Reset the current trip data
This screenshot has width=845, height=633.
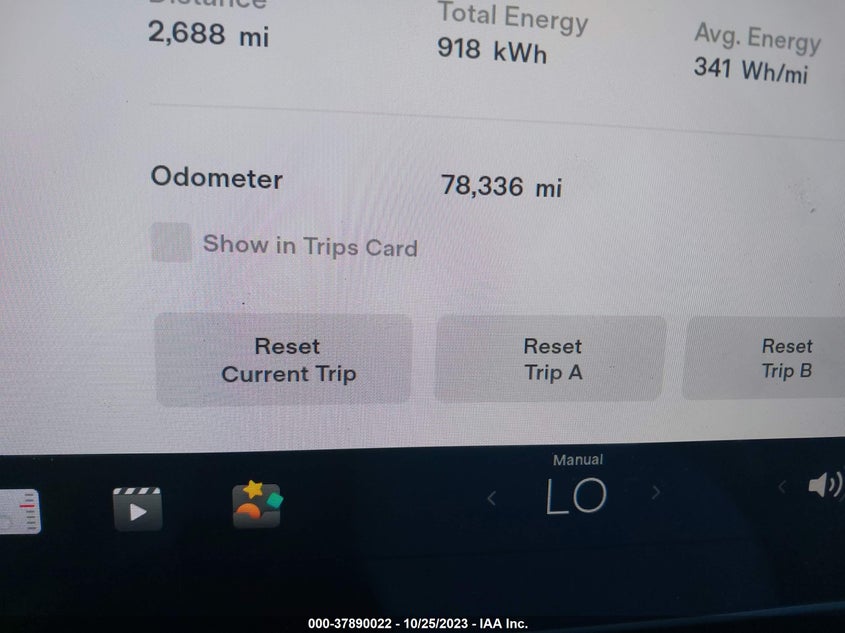click(x=284, y=359)
